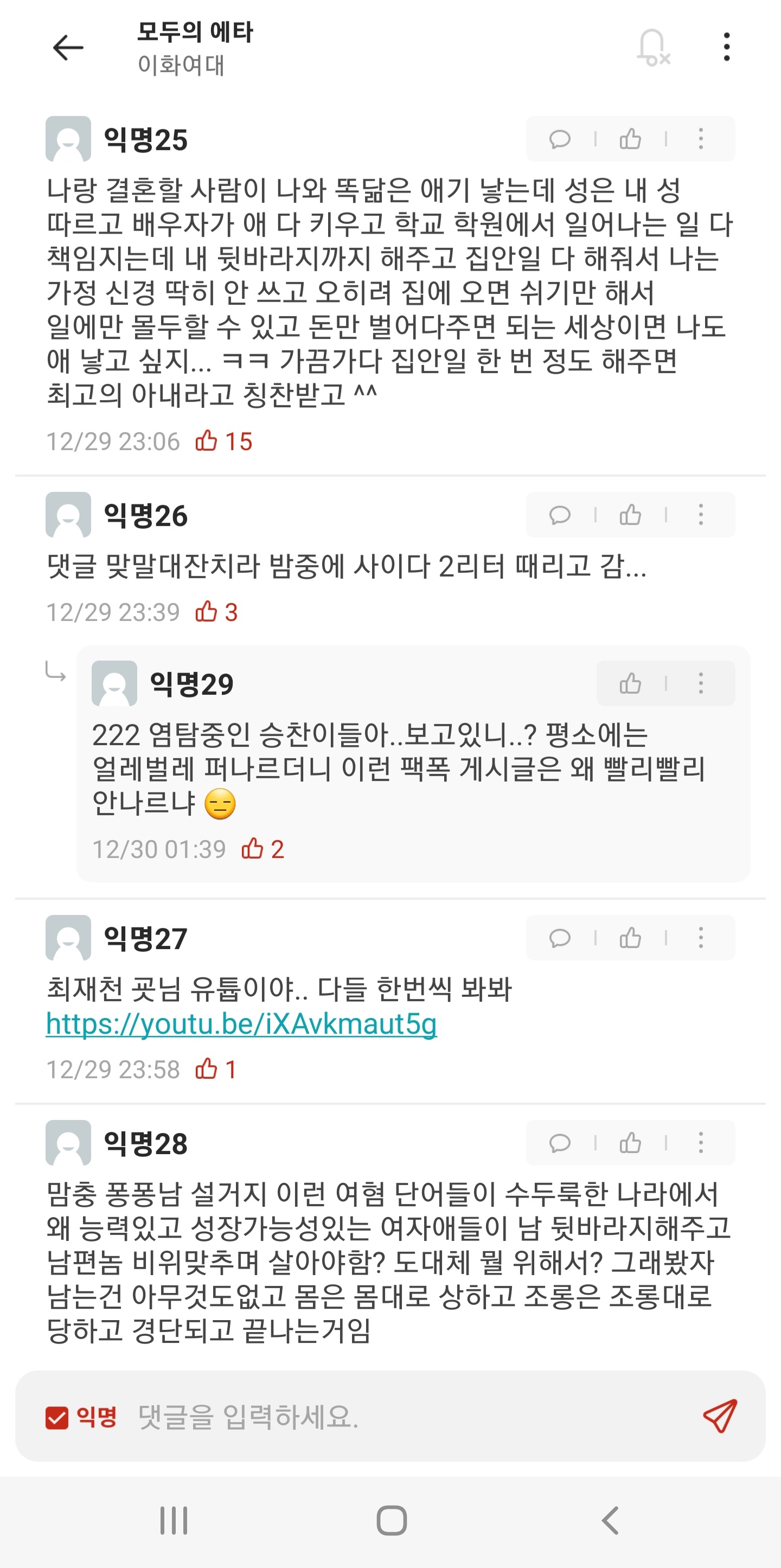Like 익명25's comment
781x1568 pixels.
click(x=630, y=139)
